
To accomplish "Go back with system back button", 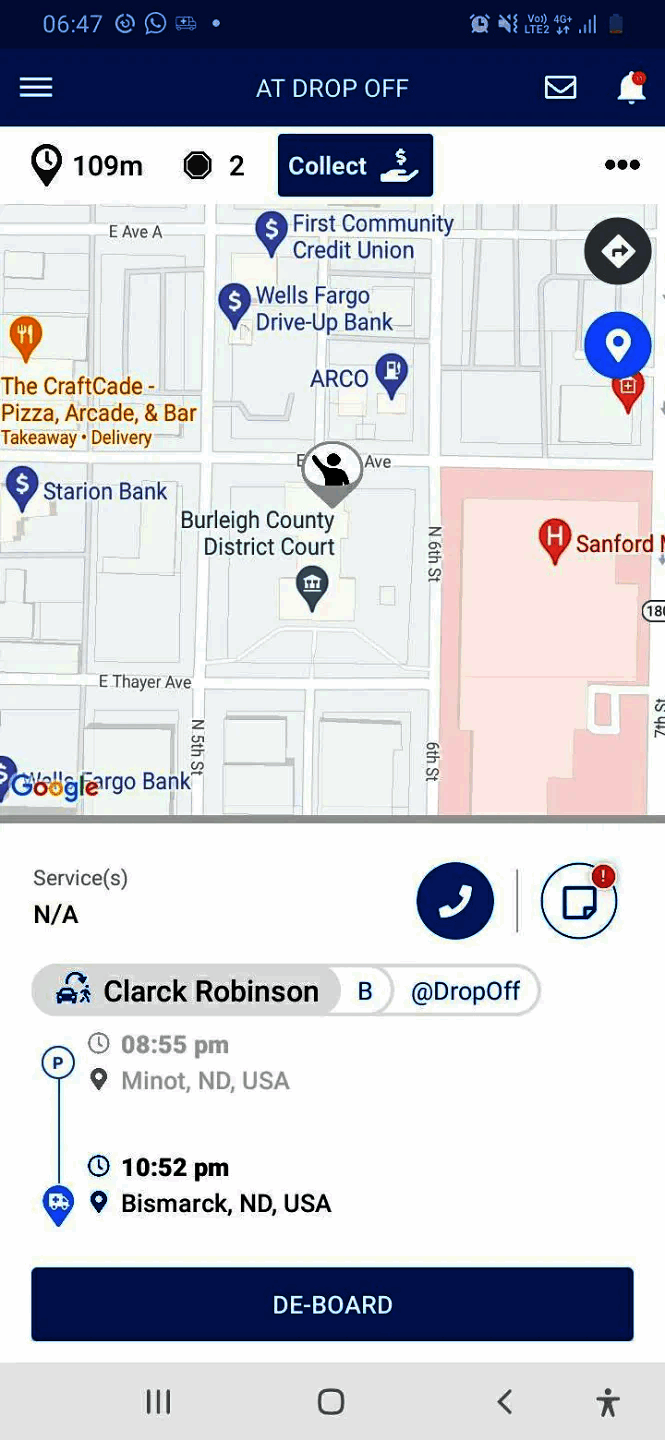I will point(505,1401).
